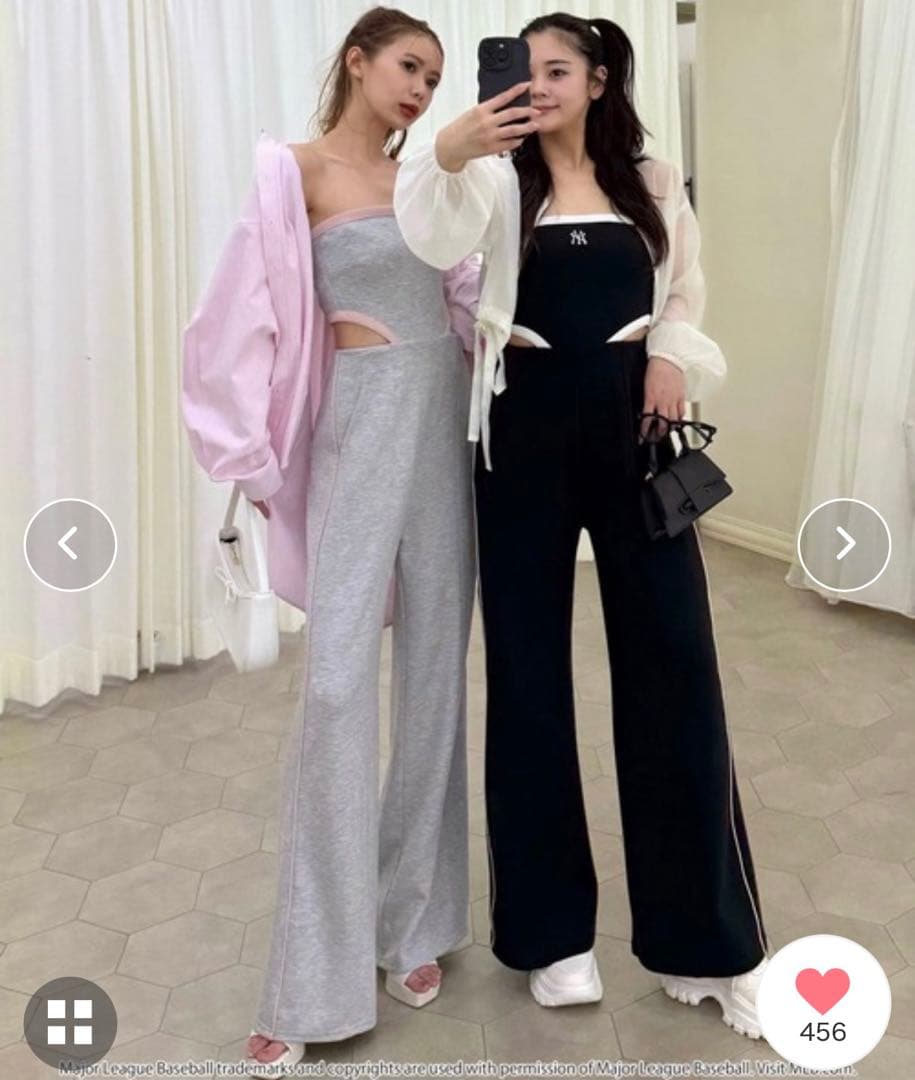Screen dimensions: 915x1080
Task: Show the next product photo
Action: [844, 545]
